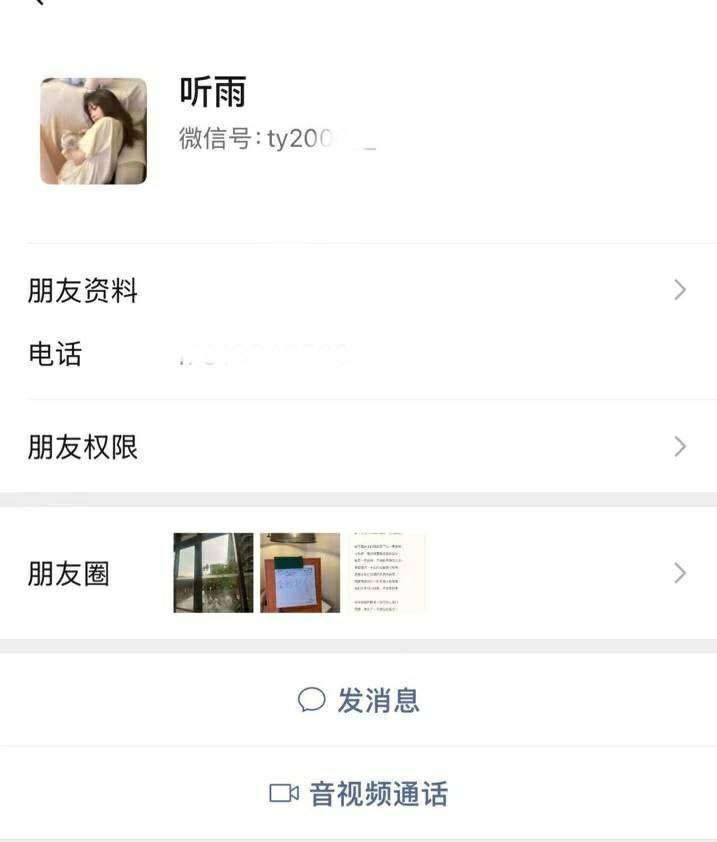The height and width of the screenshot is (842, 717).
Task: Open 朋友权限 settings
Action: pos(358,447)
